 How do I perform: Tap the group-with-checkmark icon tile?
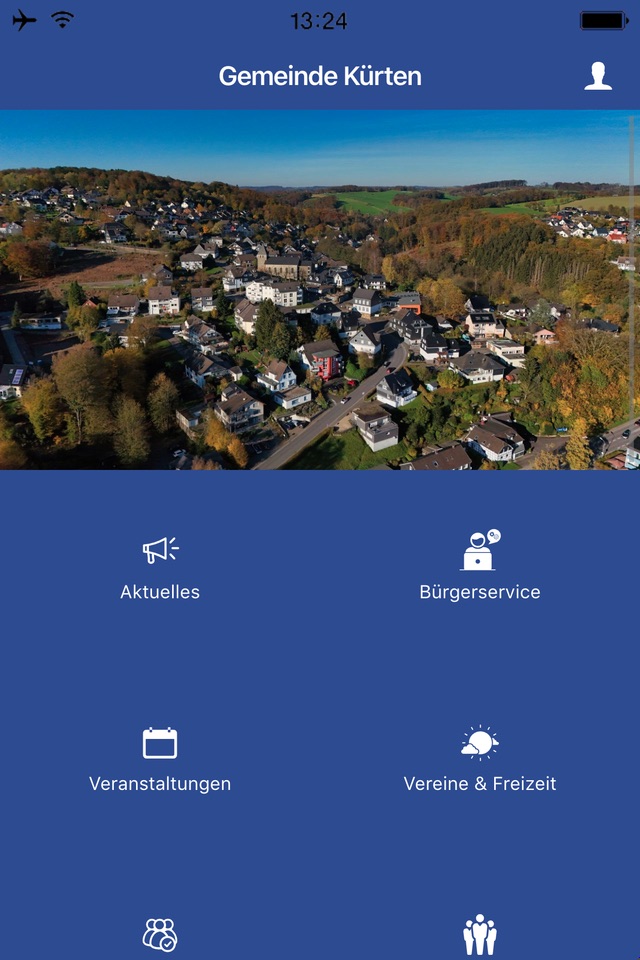point(160,935)
